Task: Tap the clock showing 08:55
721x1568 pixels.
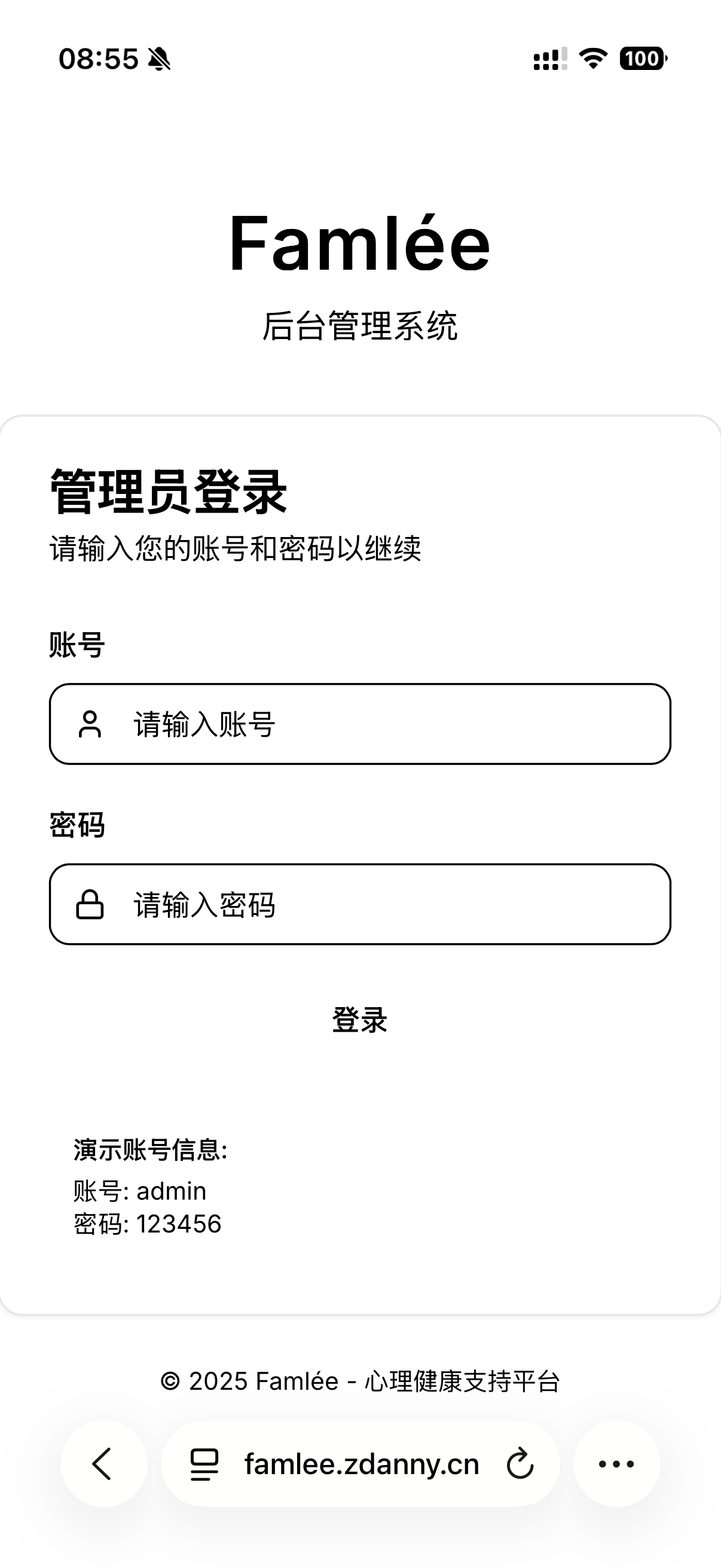Action: (x=99, y=58)
